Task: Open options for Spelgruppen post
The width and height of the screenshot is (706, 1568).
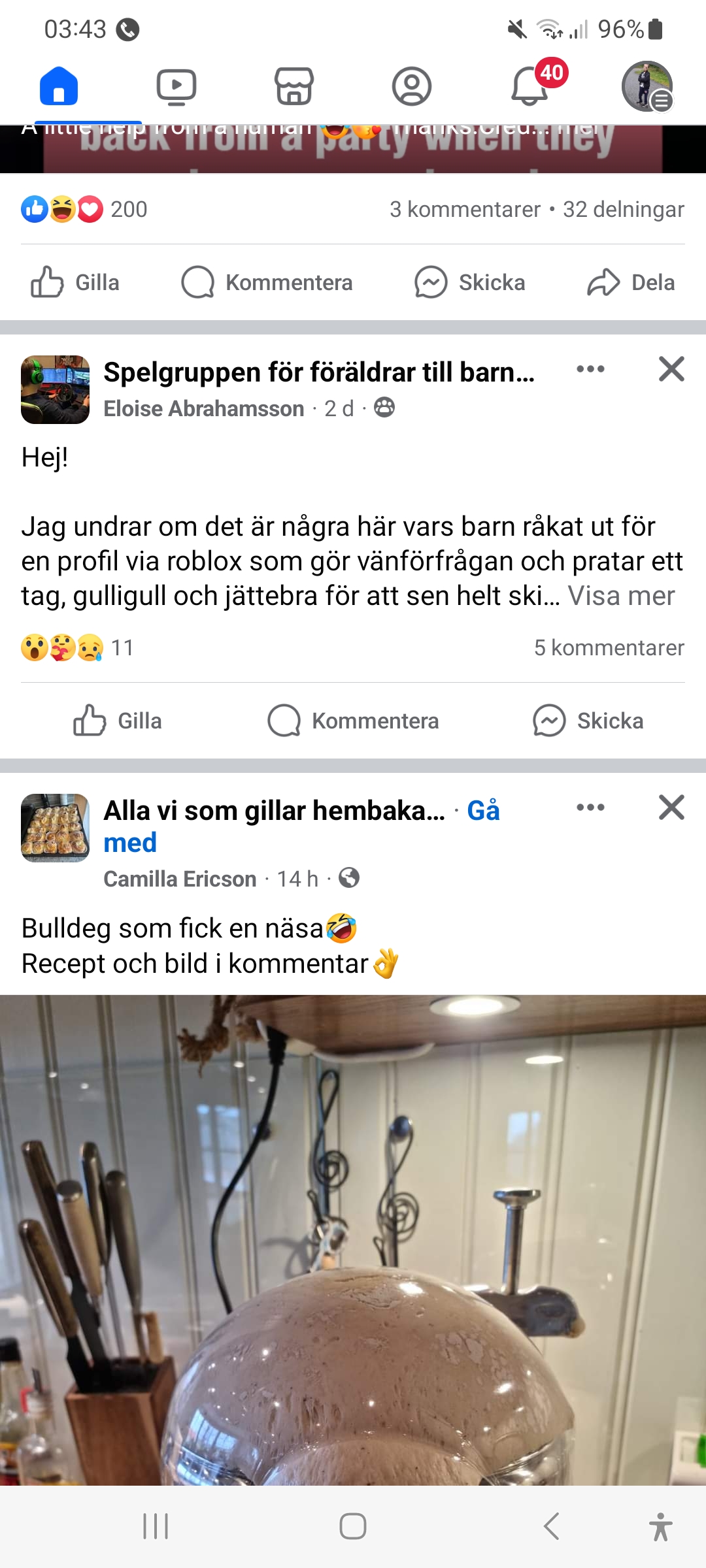Action: [x=590, y=369]
